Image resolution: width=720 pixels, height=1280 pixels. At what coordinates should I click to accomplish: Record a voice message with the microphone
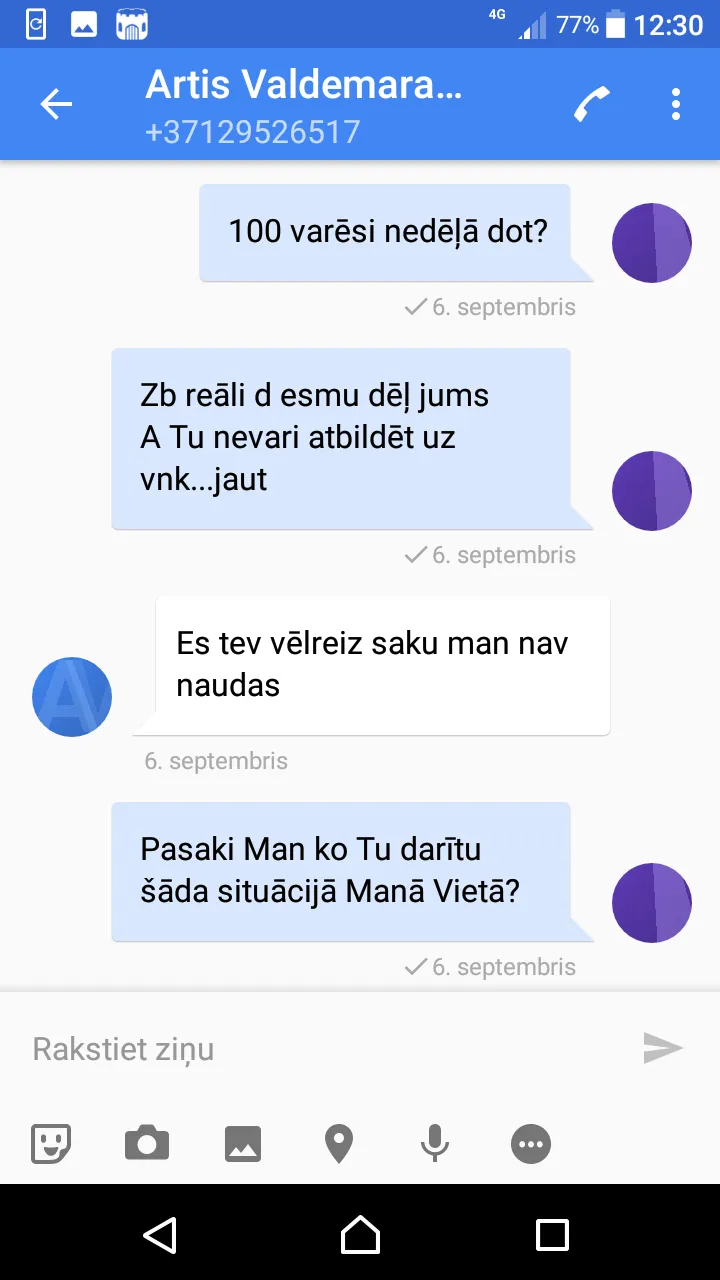click(x=435, y=1143)
